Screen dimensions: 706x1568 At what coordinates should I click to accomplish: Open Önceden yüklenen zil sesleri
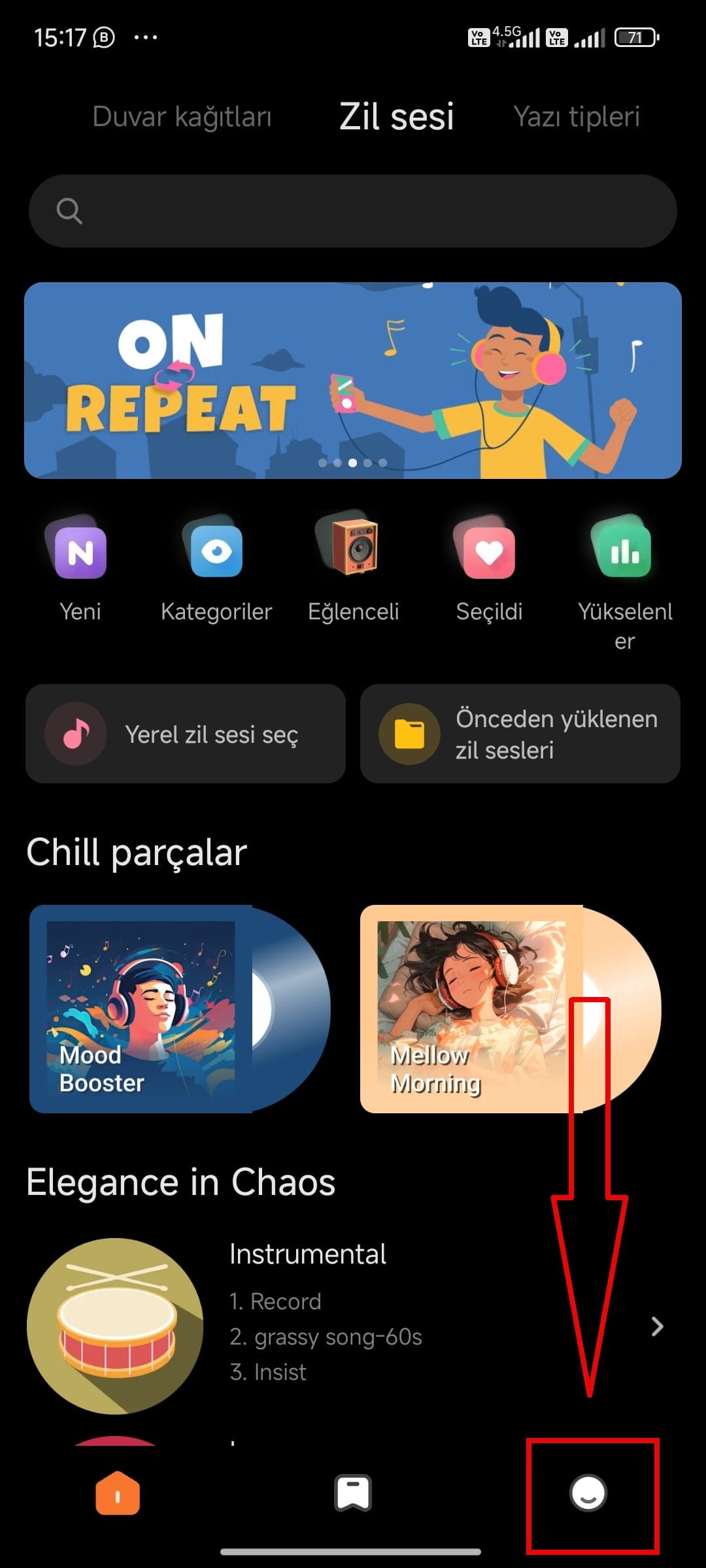point(520,734)
